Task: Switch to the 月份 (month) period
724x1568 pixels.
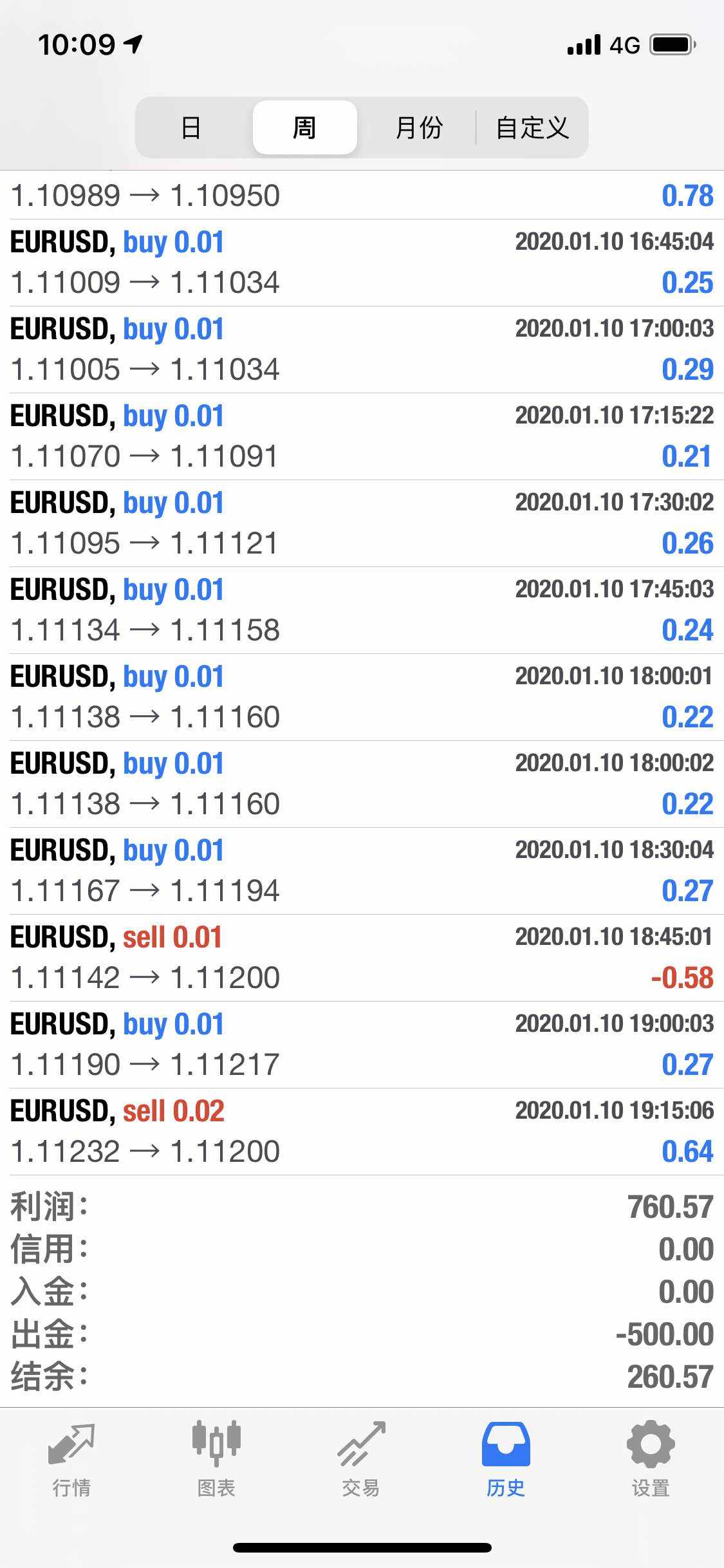Action: [418, 127]
